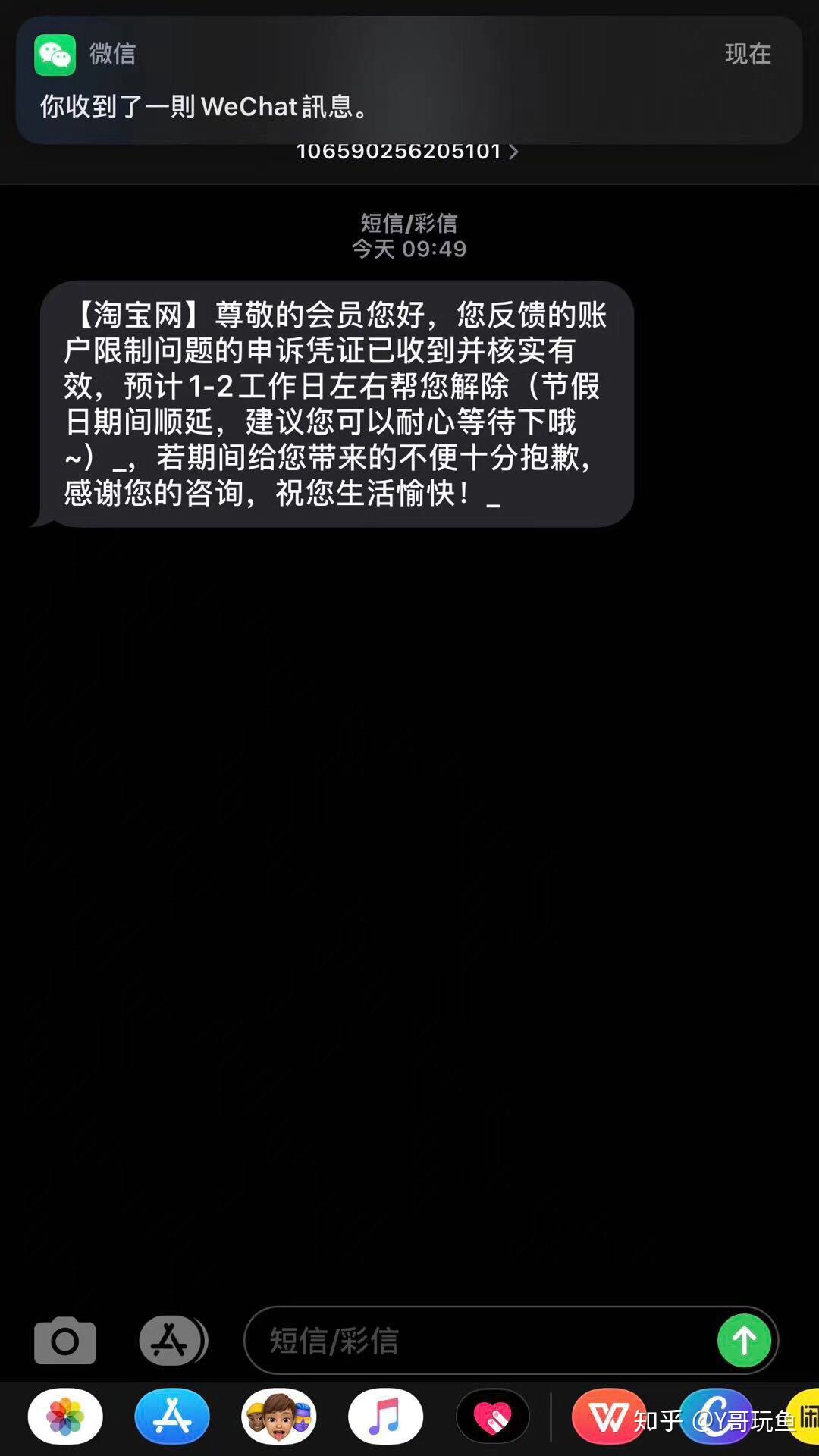Image resolution: width=819 pixels, height=1456 pixels.
Task: Open Music in the app strip
Action: [385, 1417]
